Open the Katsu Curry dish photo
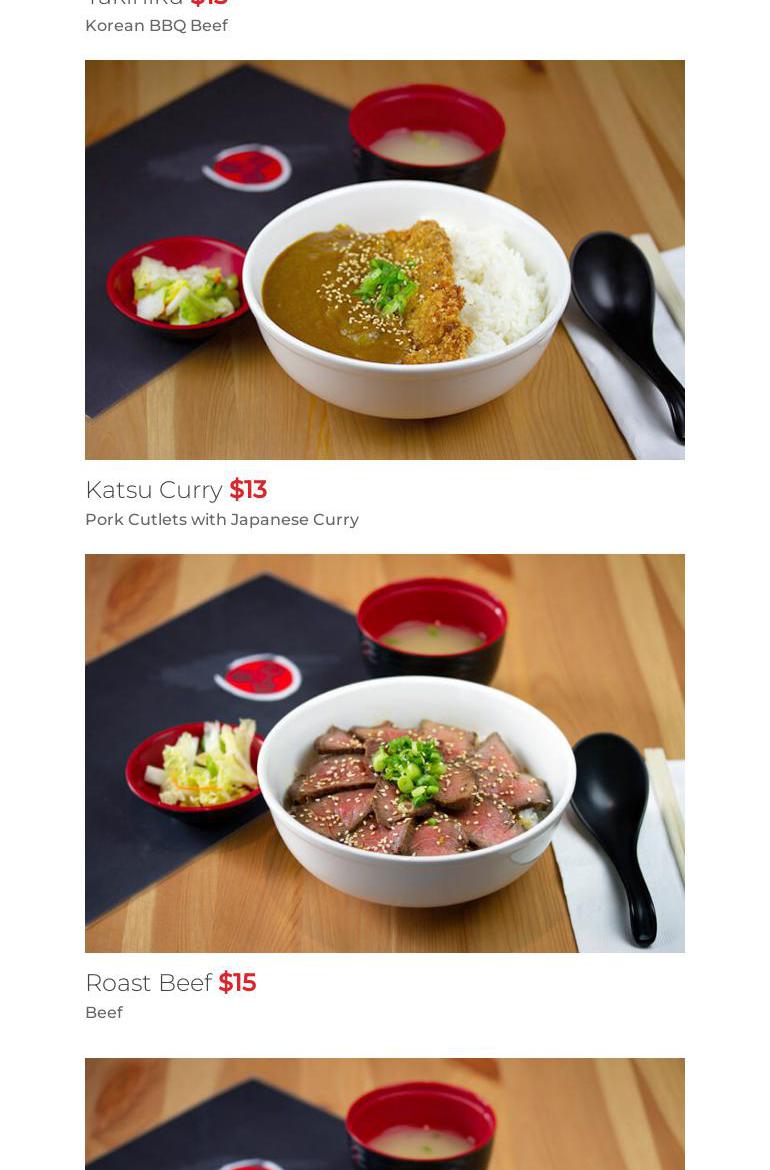 [x=385, y=260]
